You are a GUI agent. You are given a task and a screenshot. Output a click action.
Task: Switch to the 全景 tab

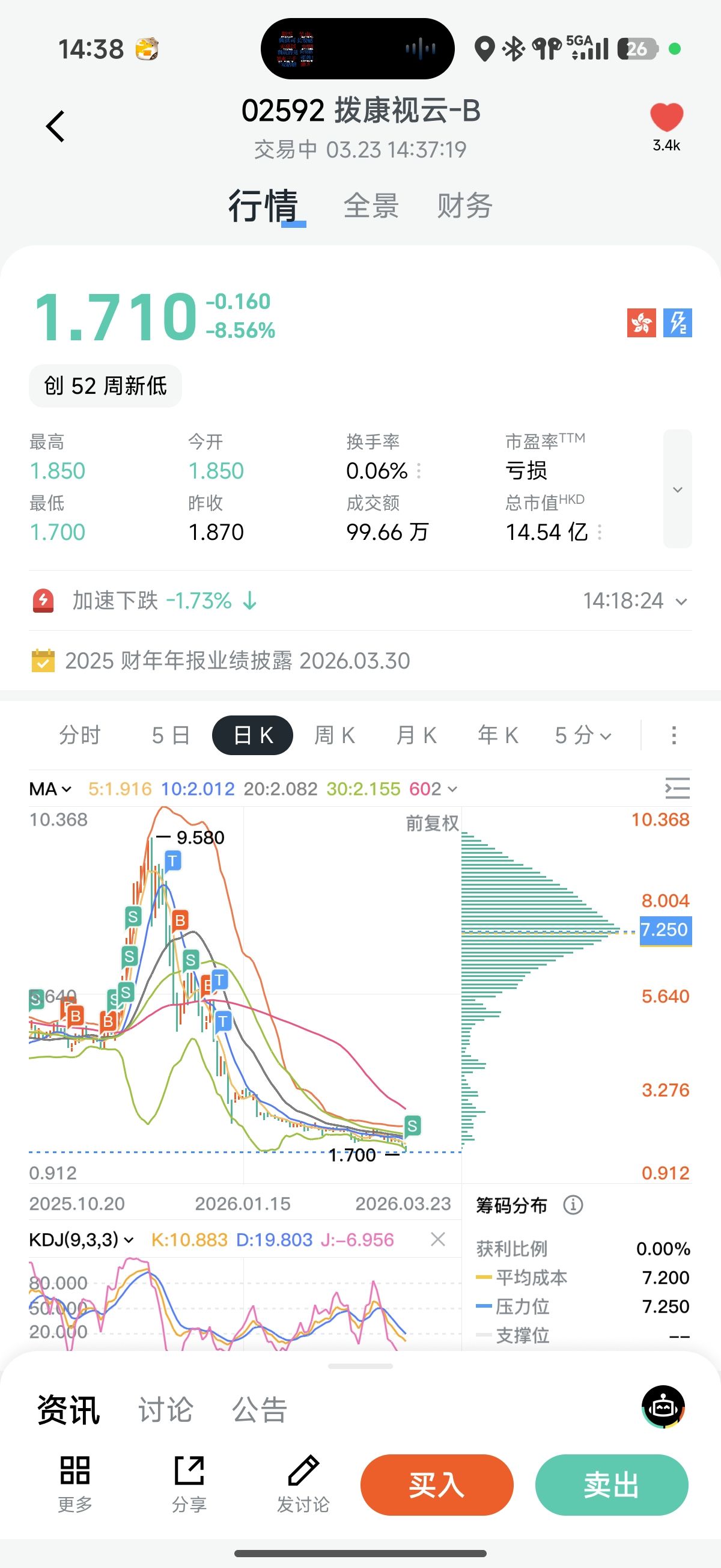point(371,206)
